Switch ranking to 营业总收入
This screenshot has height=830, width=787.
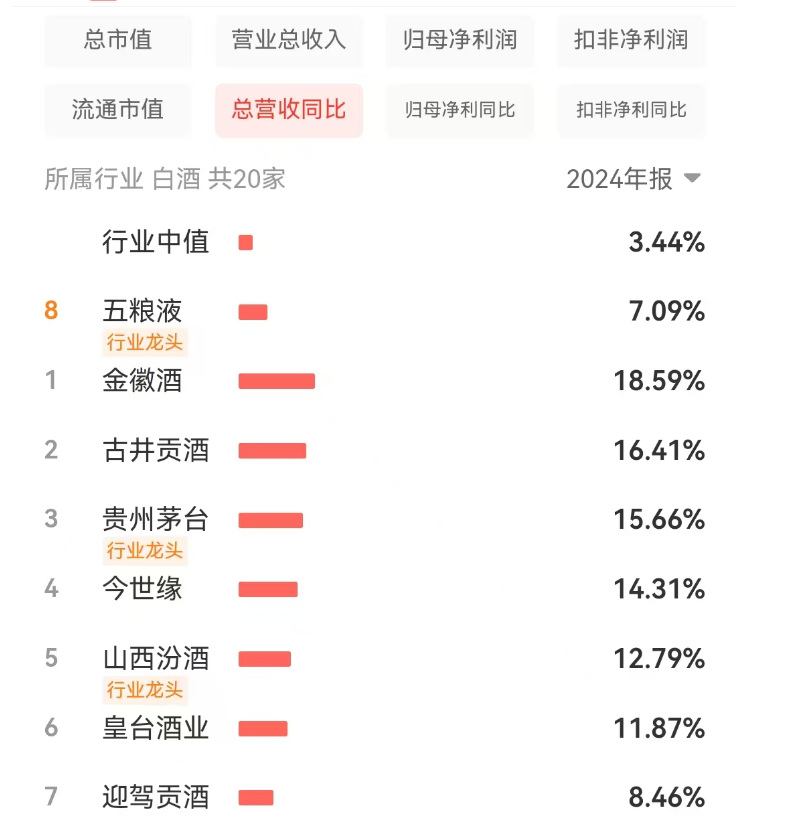pos(289,40)
